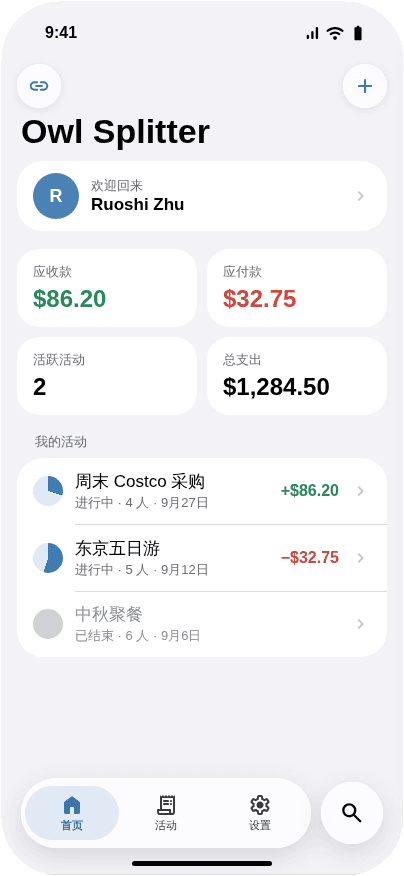The image size is (404, 876).
Task: Open search with the magnifier button
Action: click(352, 813)
